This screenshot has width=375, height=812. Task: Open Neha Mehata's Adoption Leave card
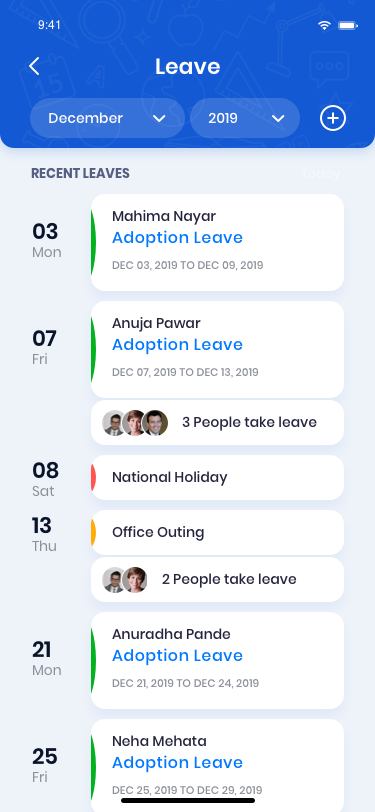point(218,765)
